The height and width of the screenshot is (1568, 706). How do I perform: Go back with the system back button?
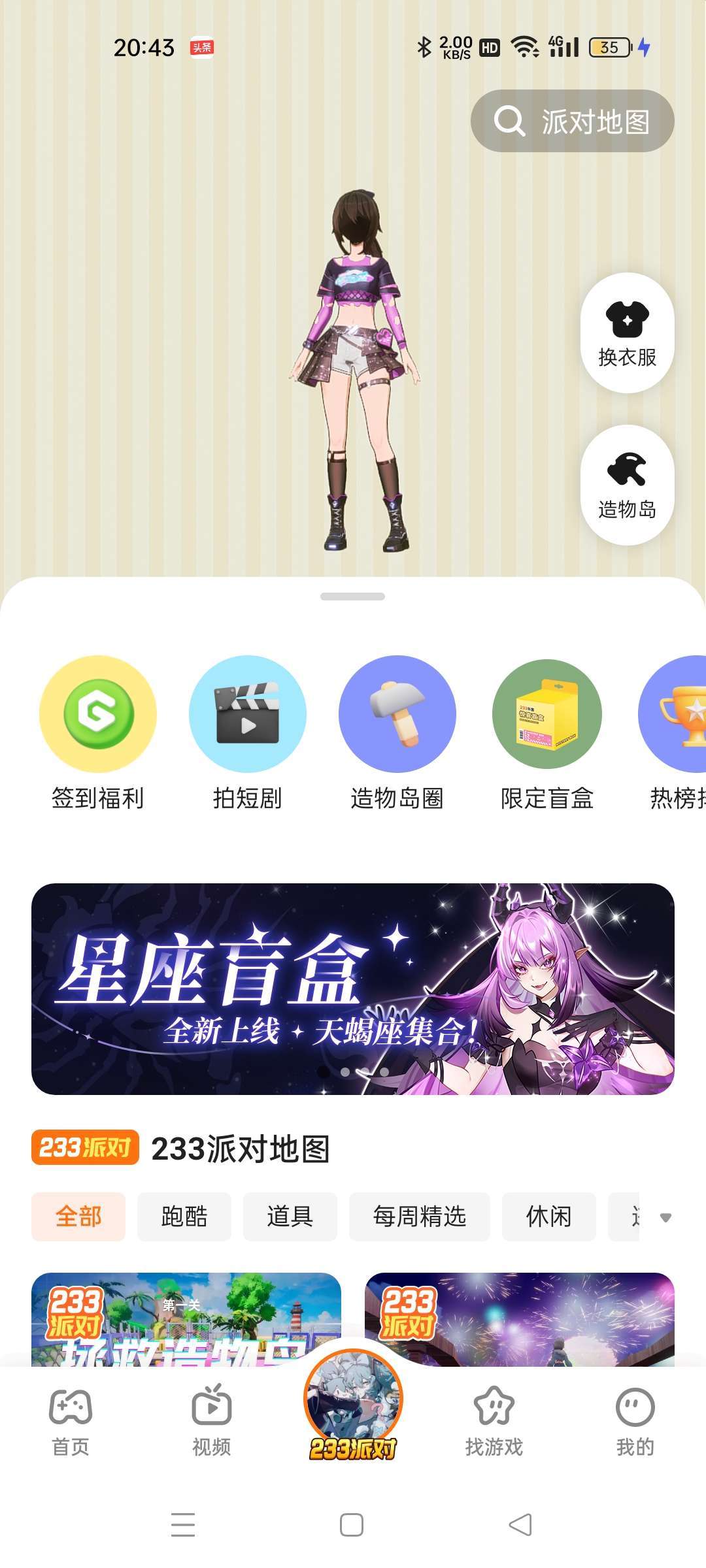520,1525
